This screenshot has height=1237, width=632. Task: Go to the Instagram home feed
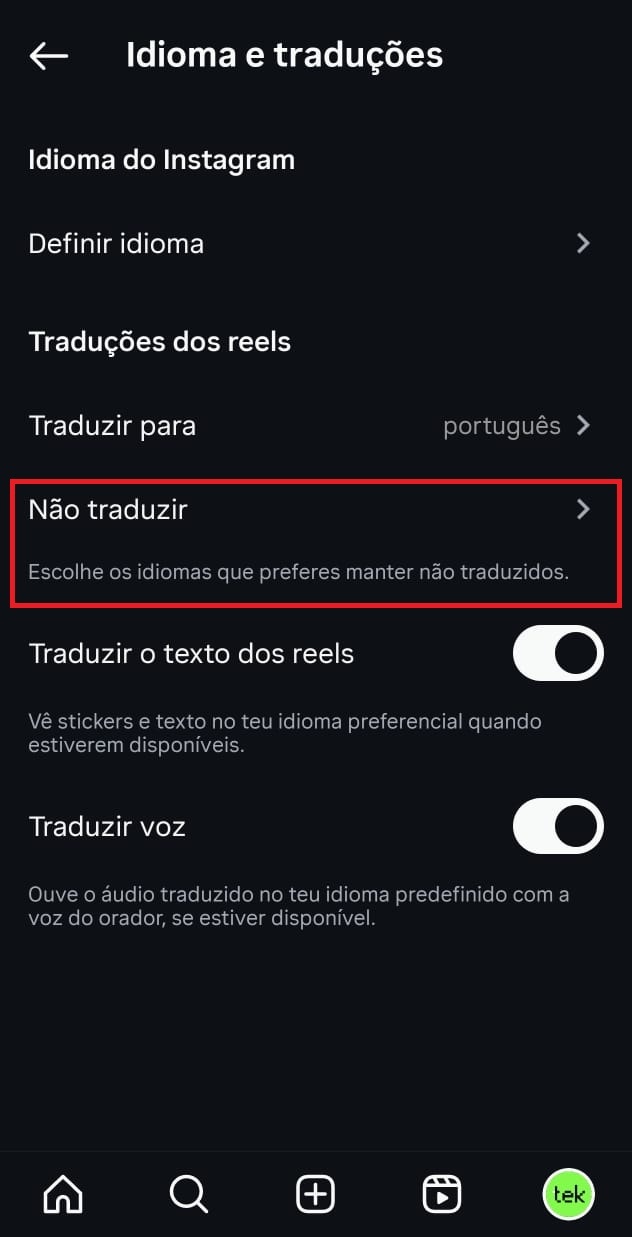coord(63,1194)
